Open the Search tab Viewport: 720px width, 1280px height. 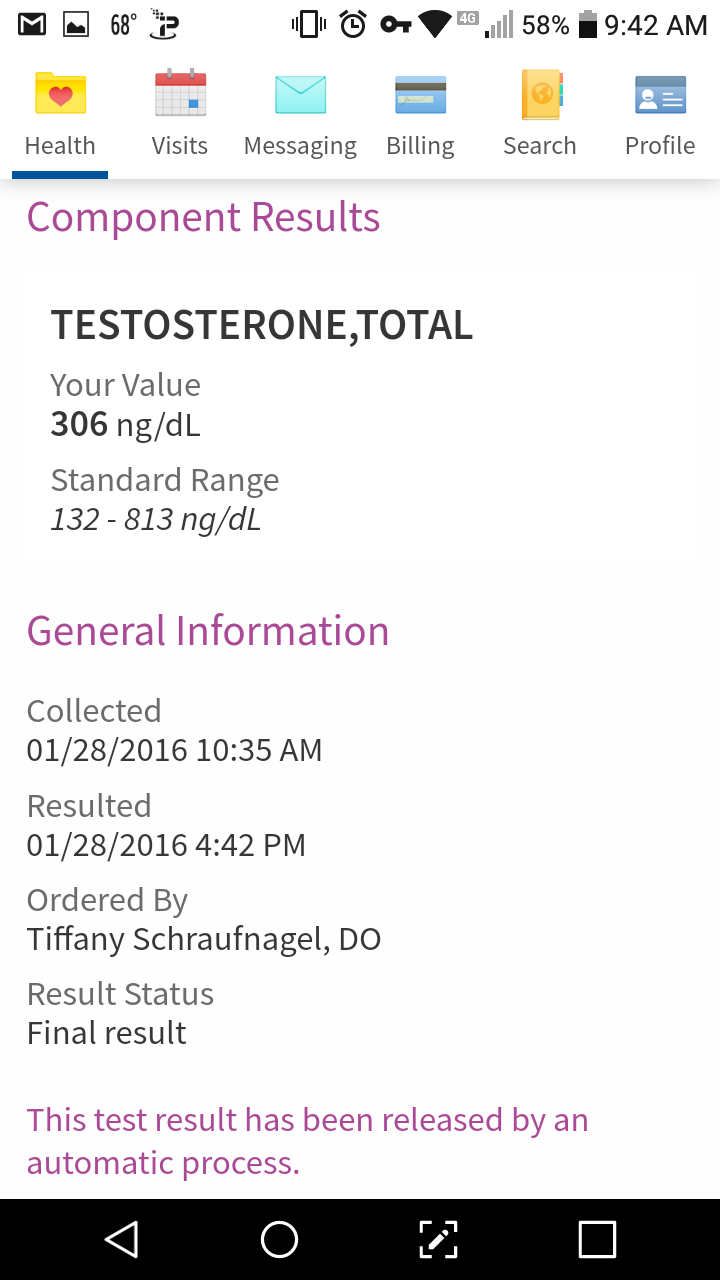540,115
